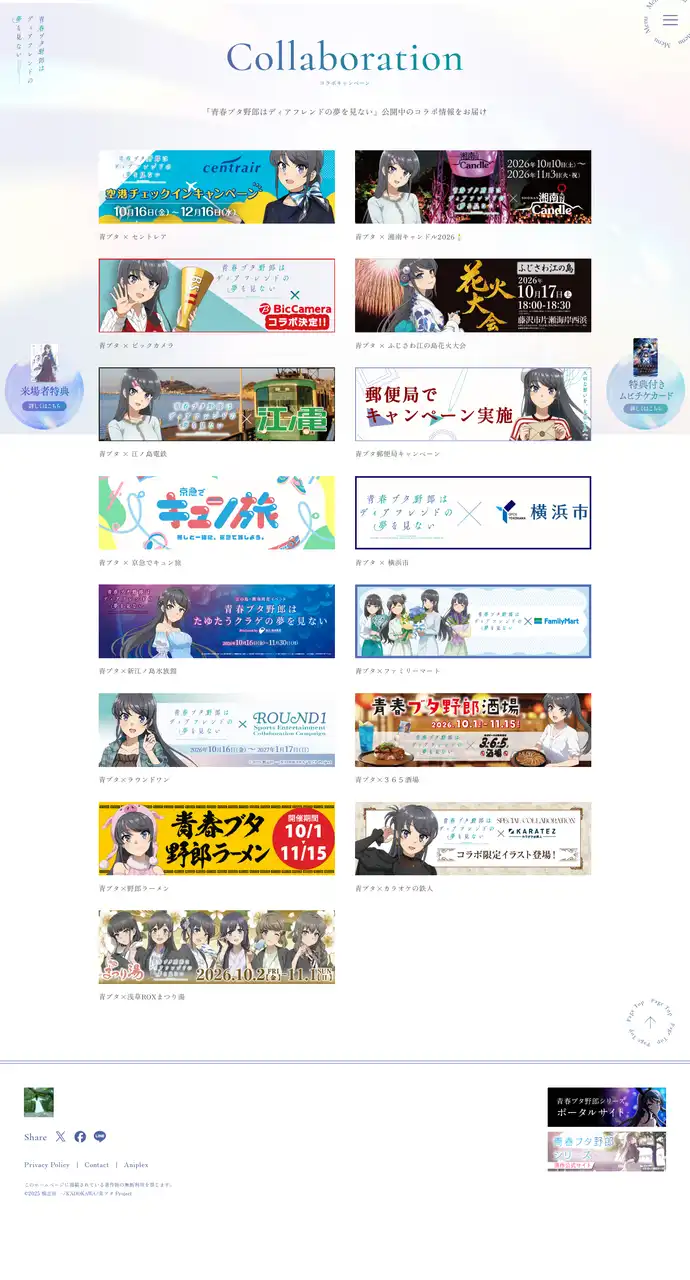Viewport: 690px width, 1280px height.
Task: Open the 江ノ電 collaboration banner
Action: click(x=217, y=404)
